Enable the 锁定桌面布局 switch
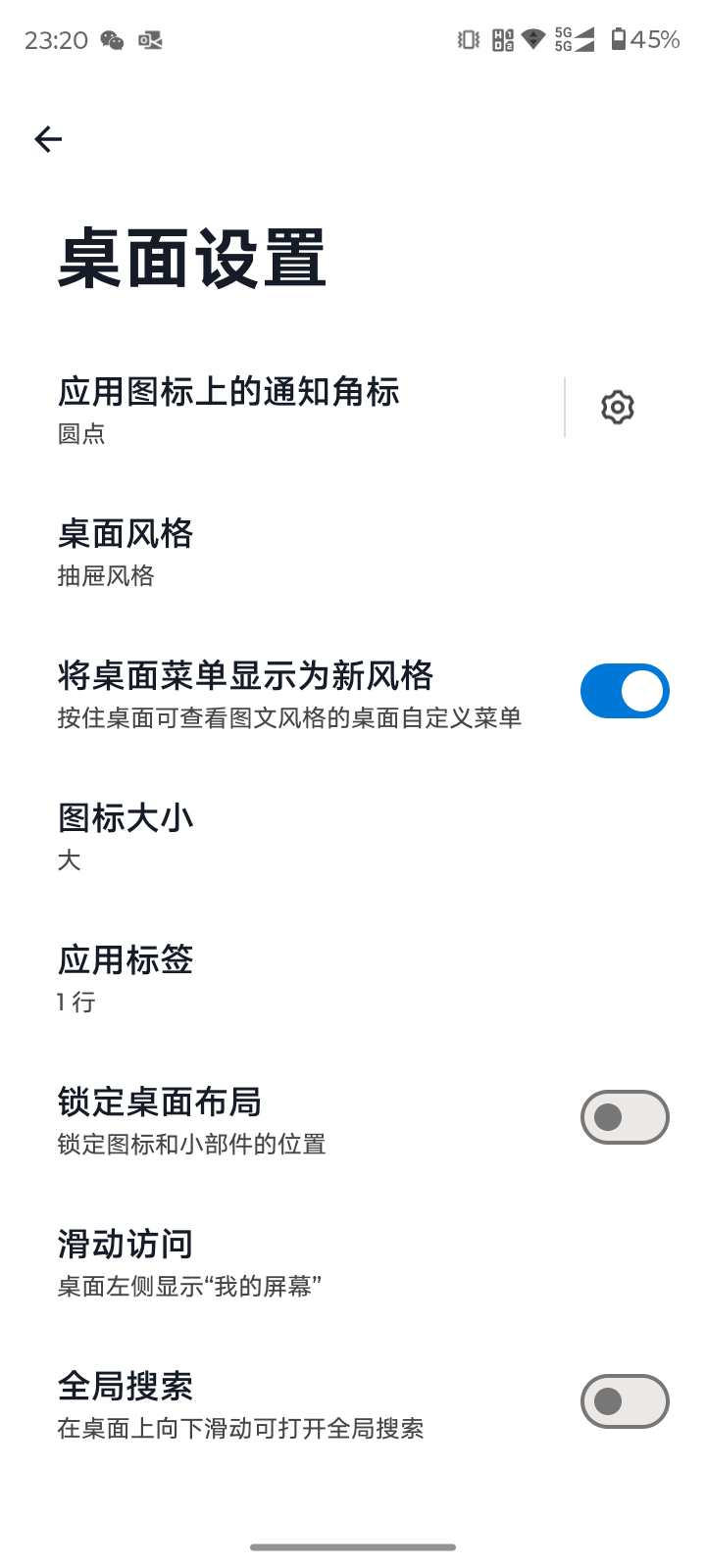Screen dimensions: 706x1568 tap(624, 1117)
